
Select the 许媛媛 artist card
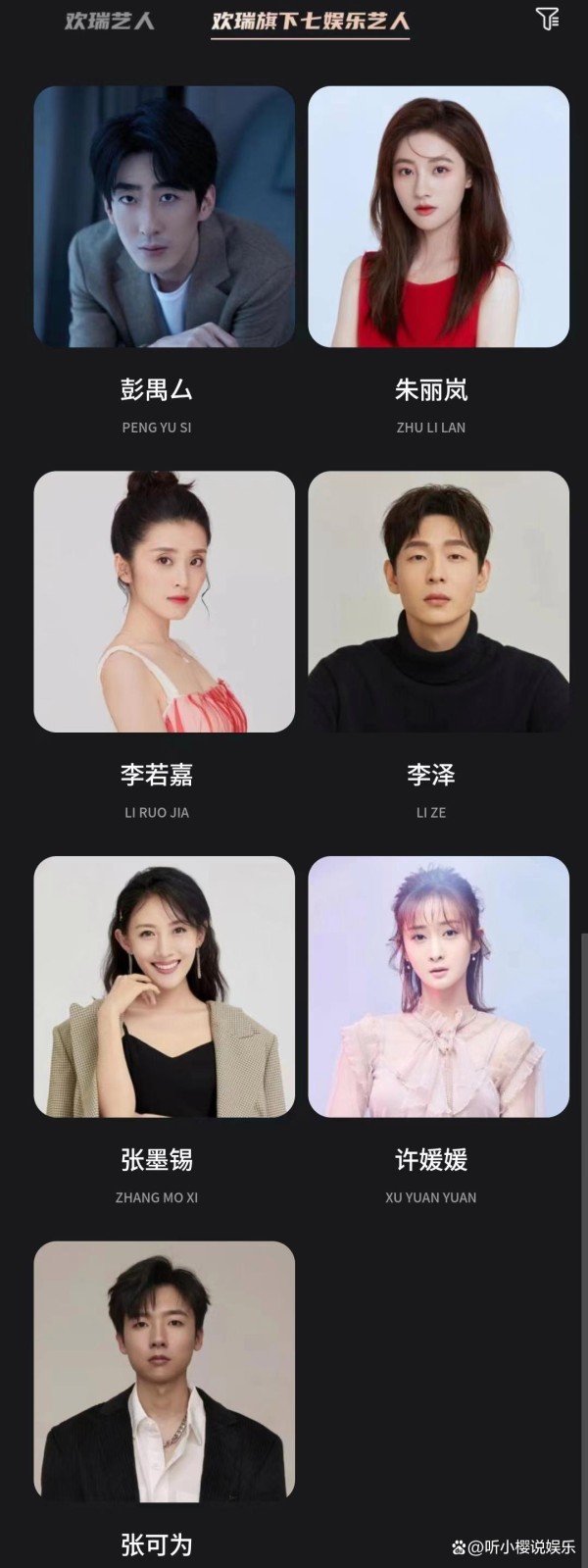[x=438, y=987]
